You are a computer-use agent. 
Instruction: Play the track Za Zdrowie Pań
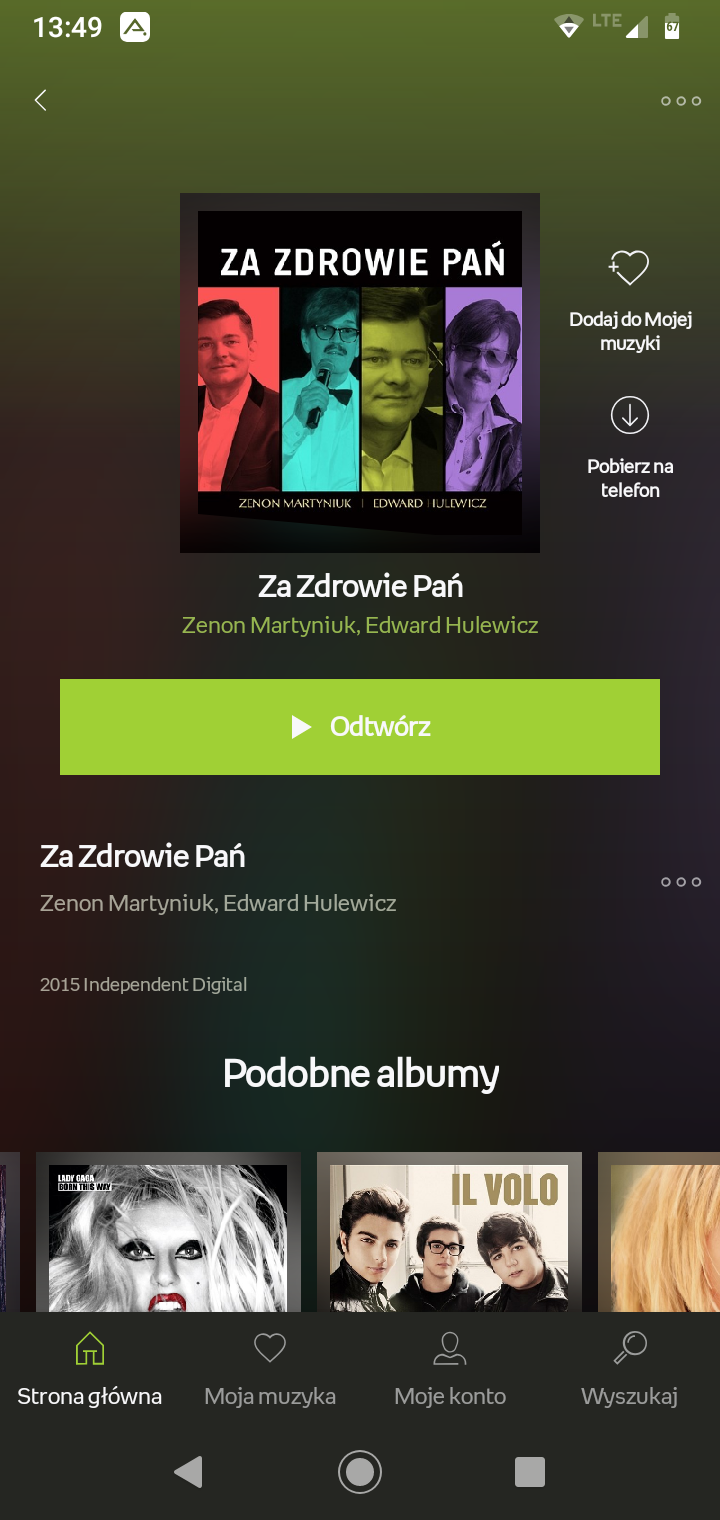pos(142,857)
